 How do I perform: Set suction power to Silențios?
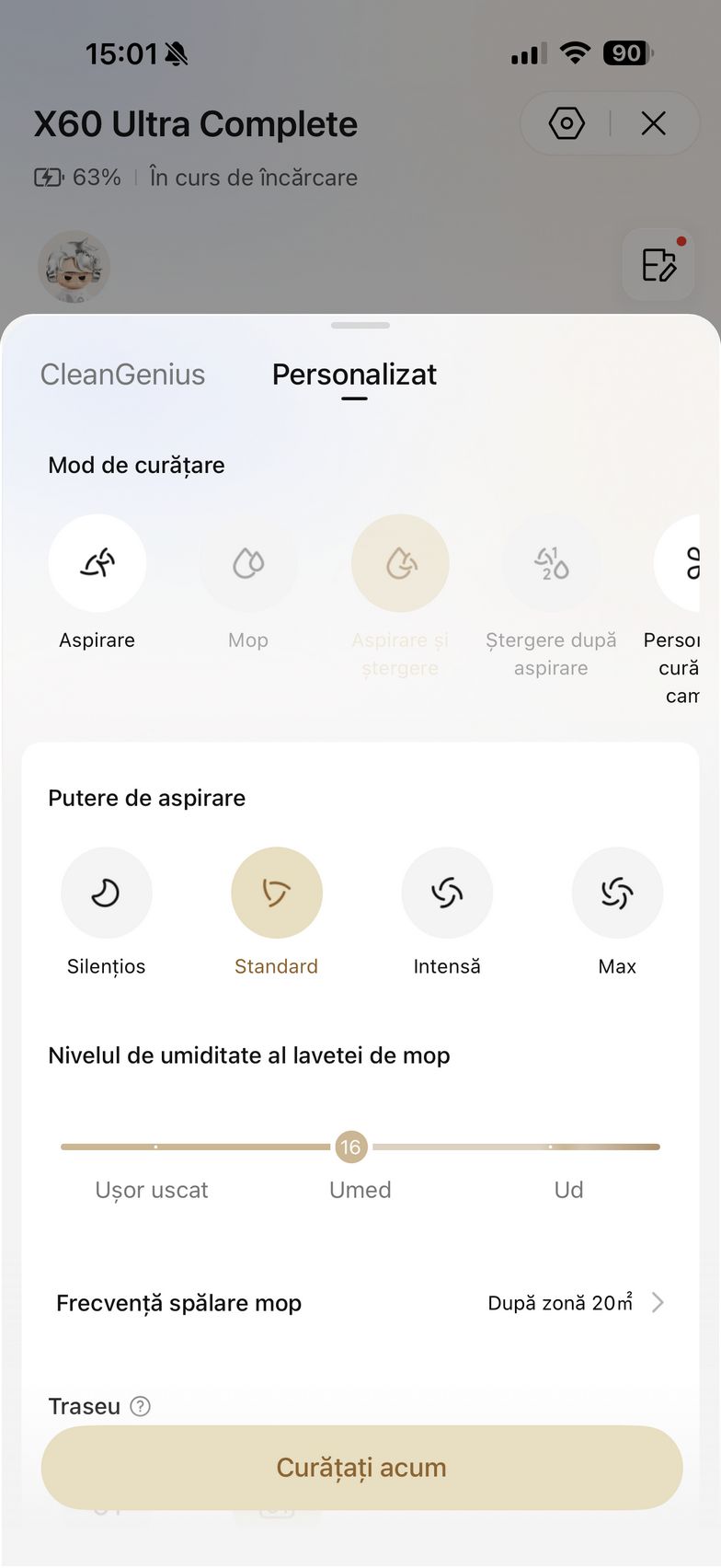click(x=106, y=893)
